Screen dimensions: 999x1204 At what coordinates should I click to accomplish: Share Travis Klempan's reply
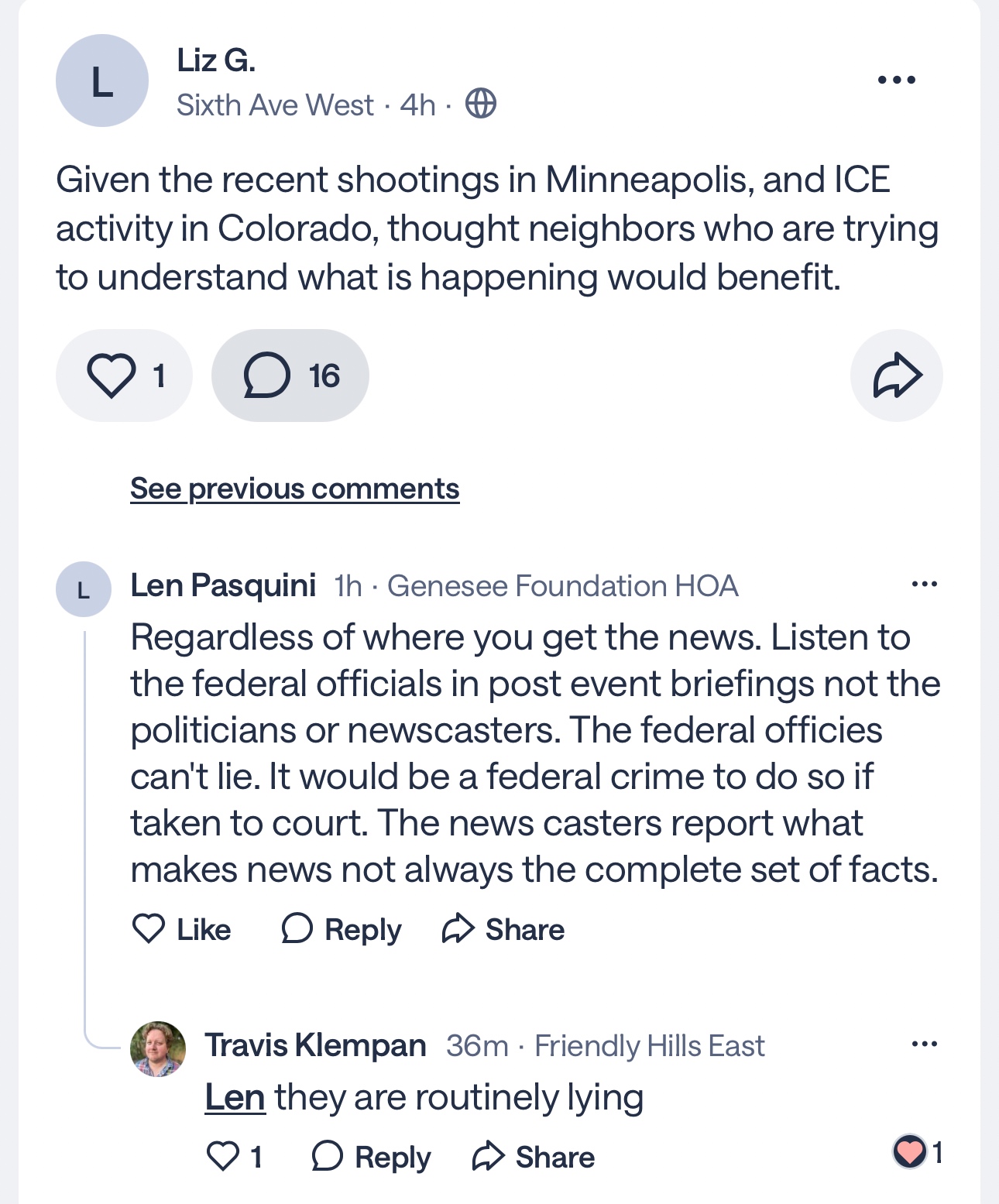[x=534, y=1157]
